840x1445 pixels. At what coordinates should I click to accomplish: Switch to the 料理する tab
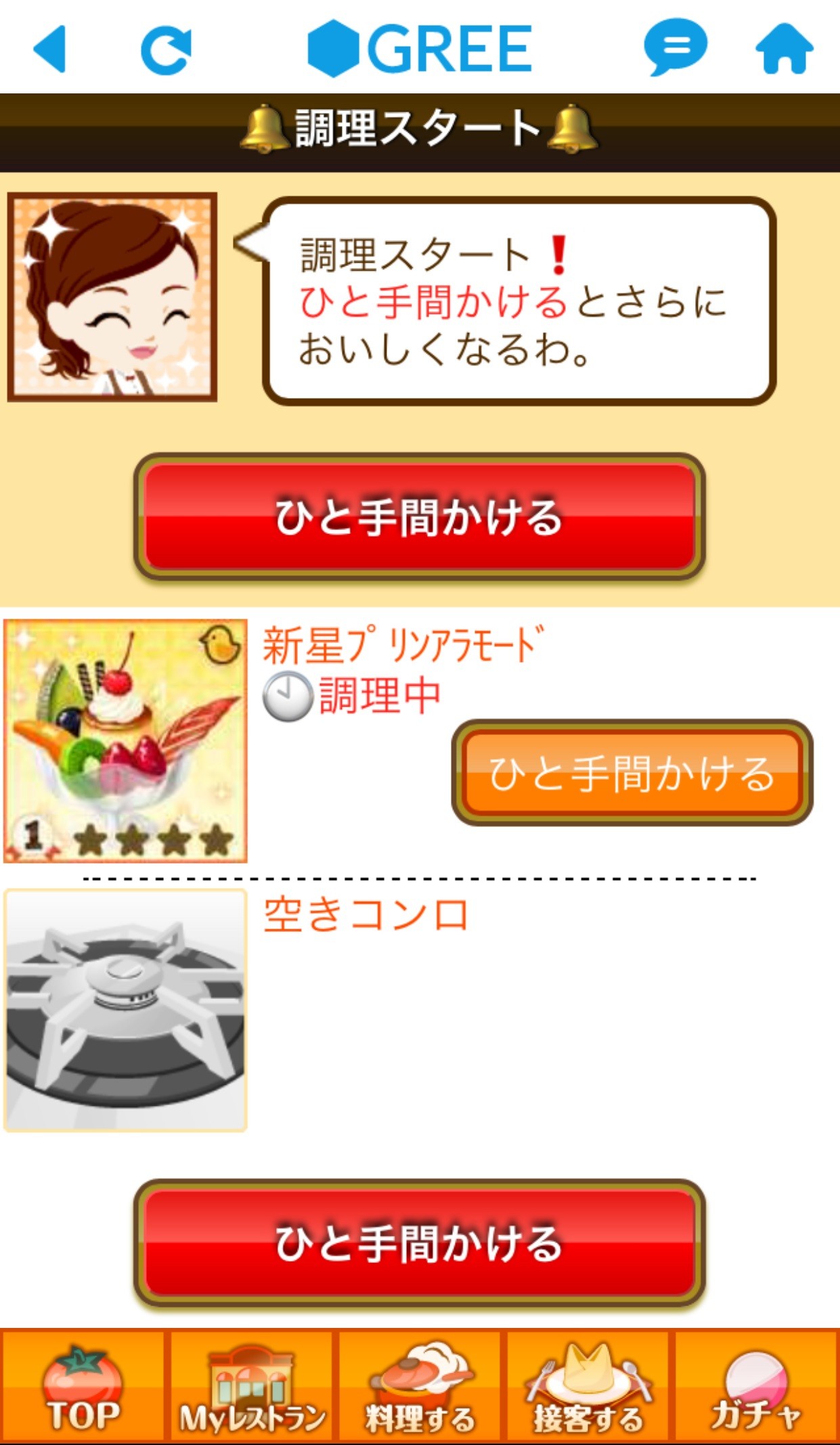coord(420,1387)
